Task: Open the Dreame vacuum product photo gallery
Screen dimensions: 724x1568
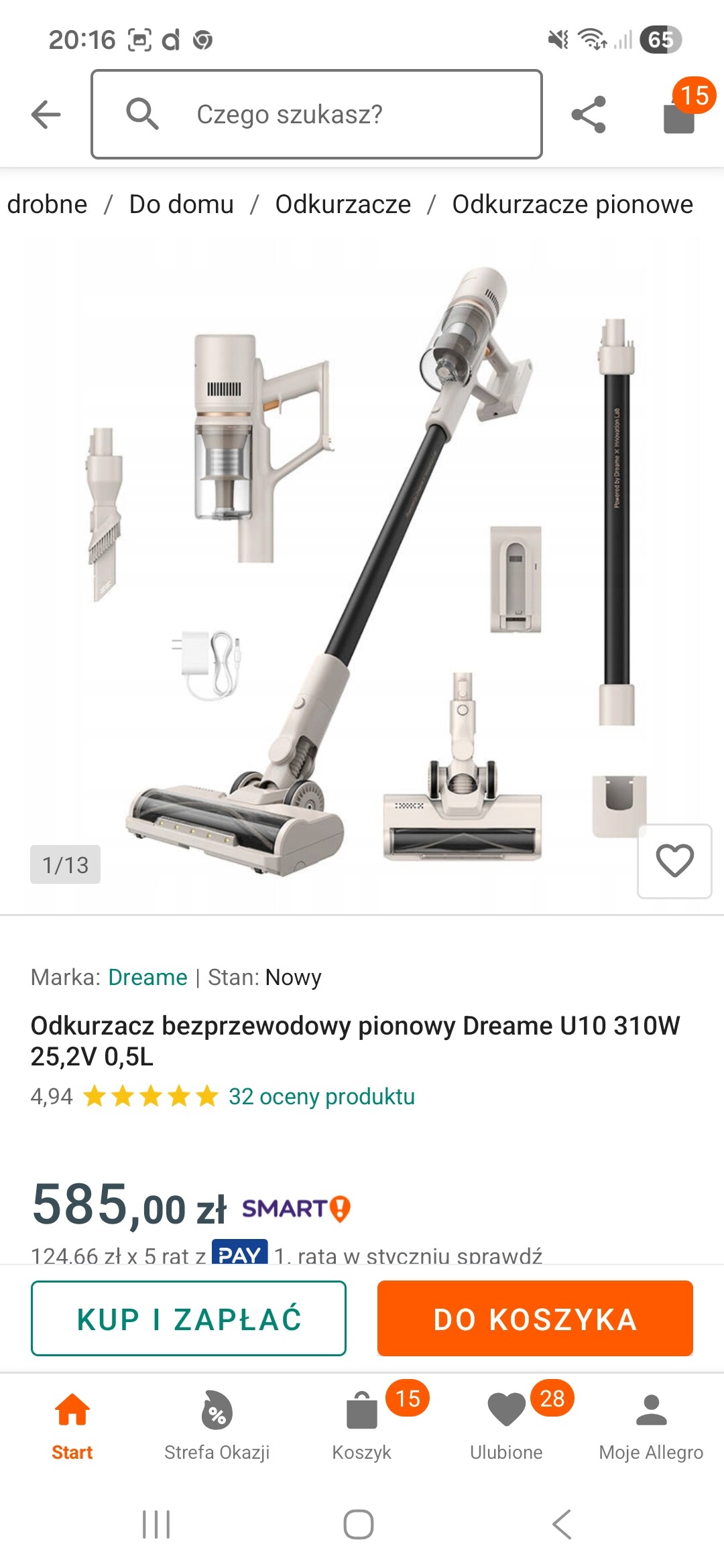Action: pyautogui.click(x=362, y=570)
